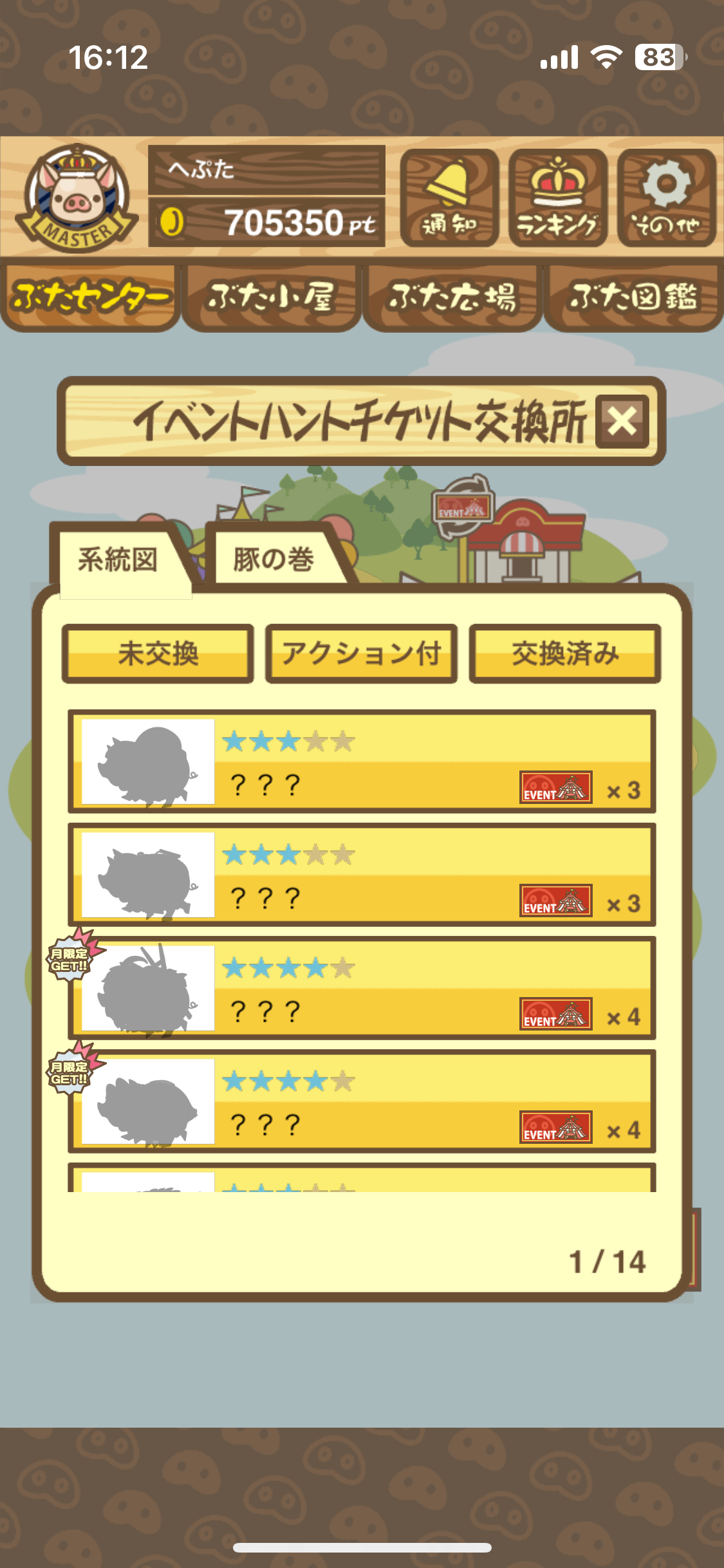
Task: Switch to ぶた小屋 tab
Action: [271, 297]
